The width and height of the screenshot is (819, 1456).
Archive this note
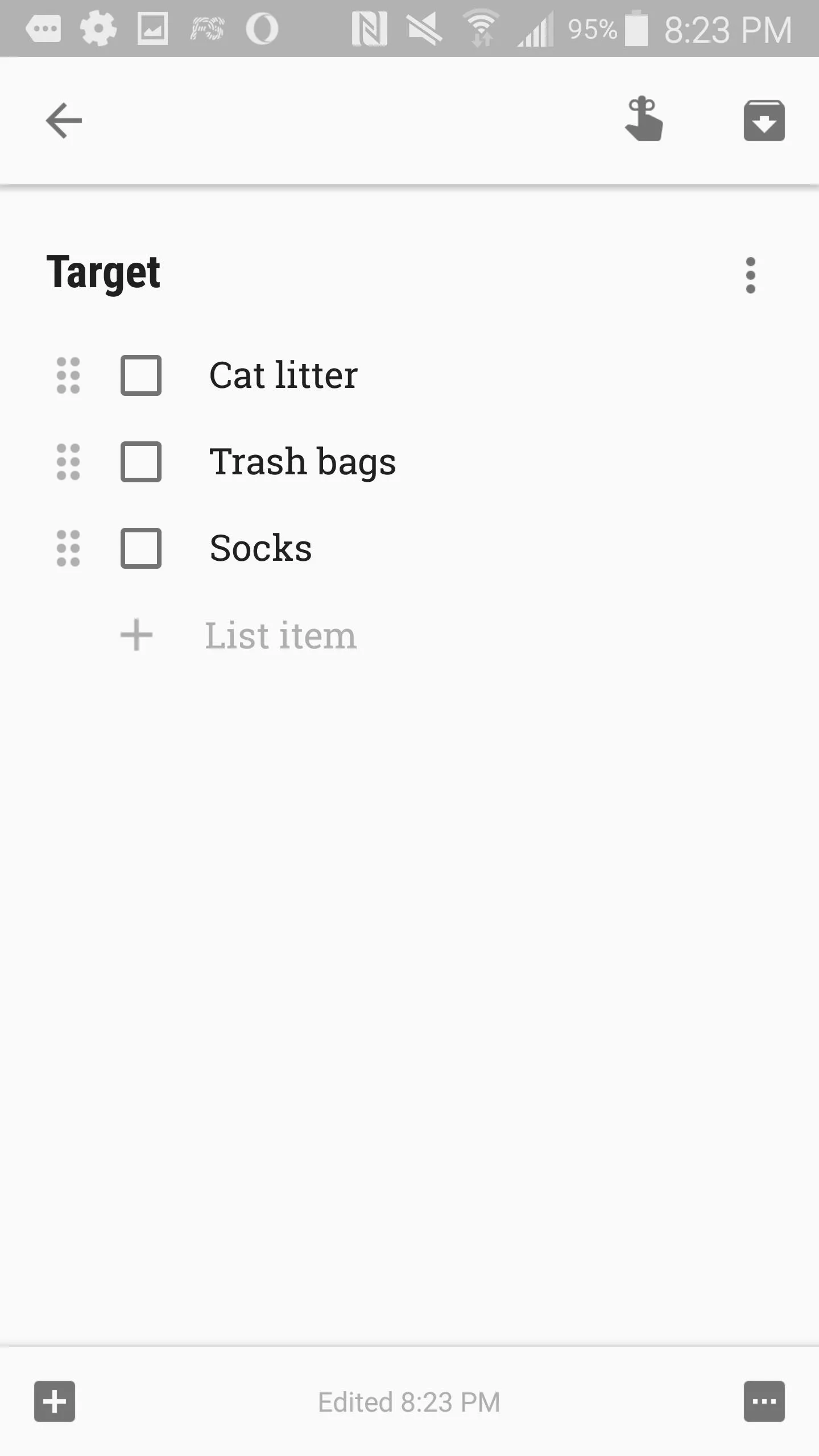[764, 121]
